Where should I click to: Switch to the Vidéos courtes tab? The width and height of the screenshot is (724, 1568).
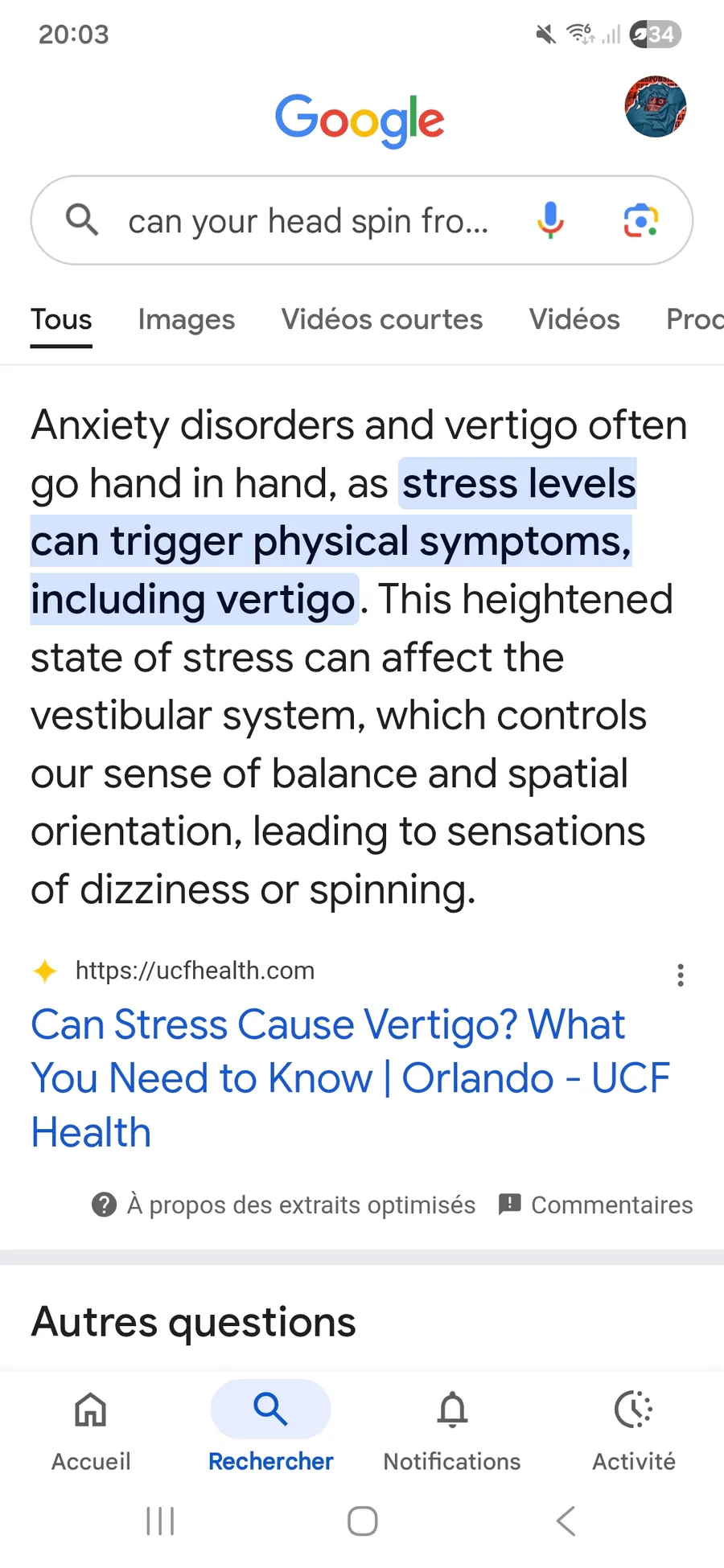coord(381,319)
